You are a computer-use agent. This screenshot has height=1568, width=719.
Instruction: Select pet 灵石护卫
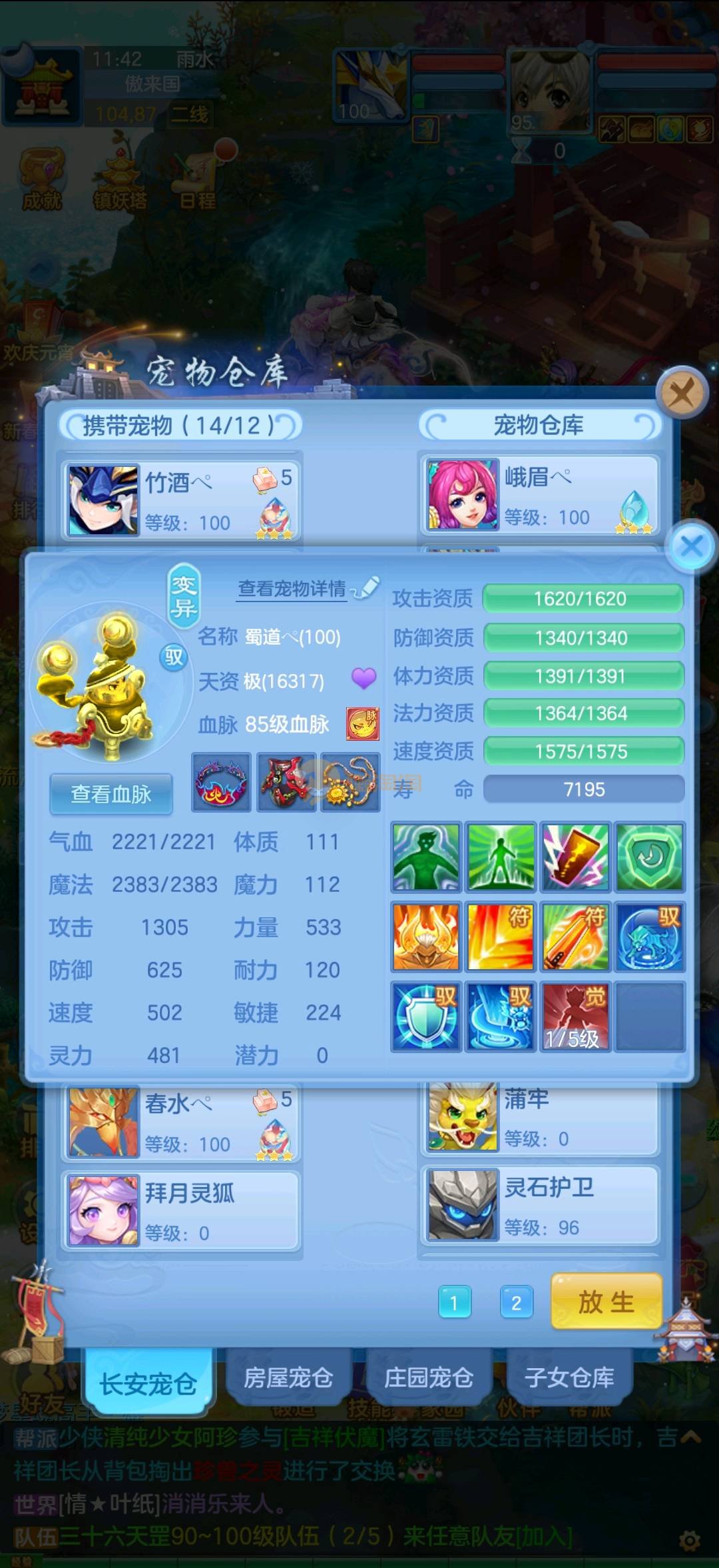coord(539,1206)
